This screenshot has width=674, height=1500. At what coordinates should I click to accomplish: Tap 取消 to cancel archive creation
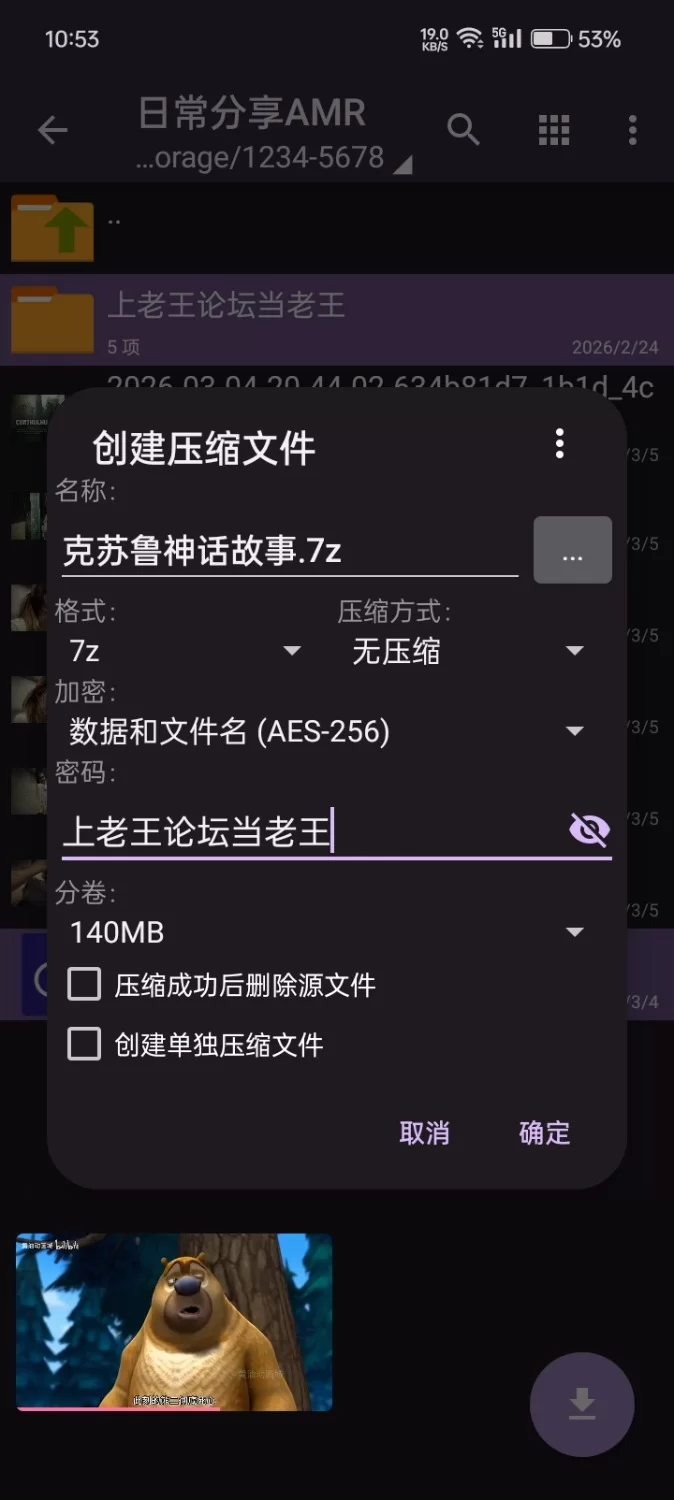424,1133
